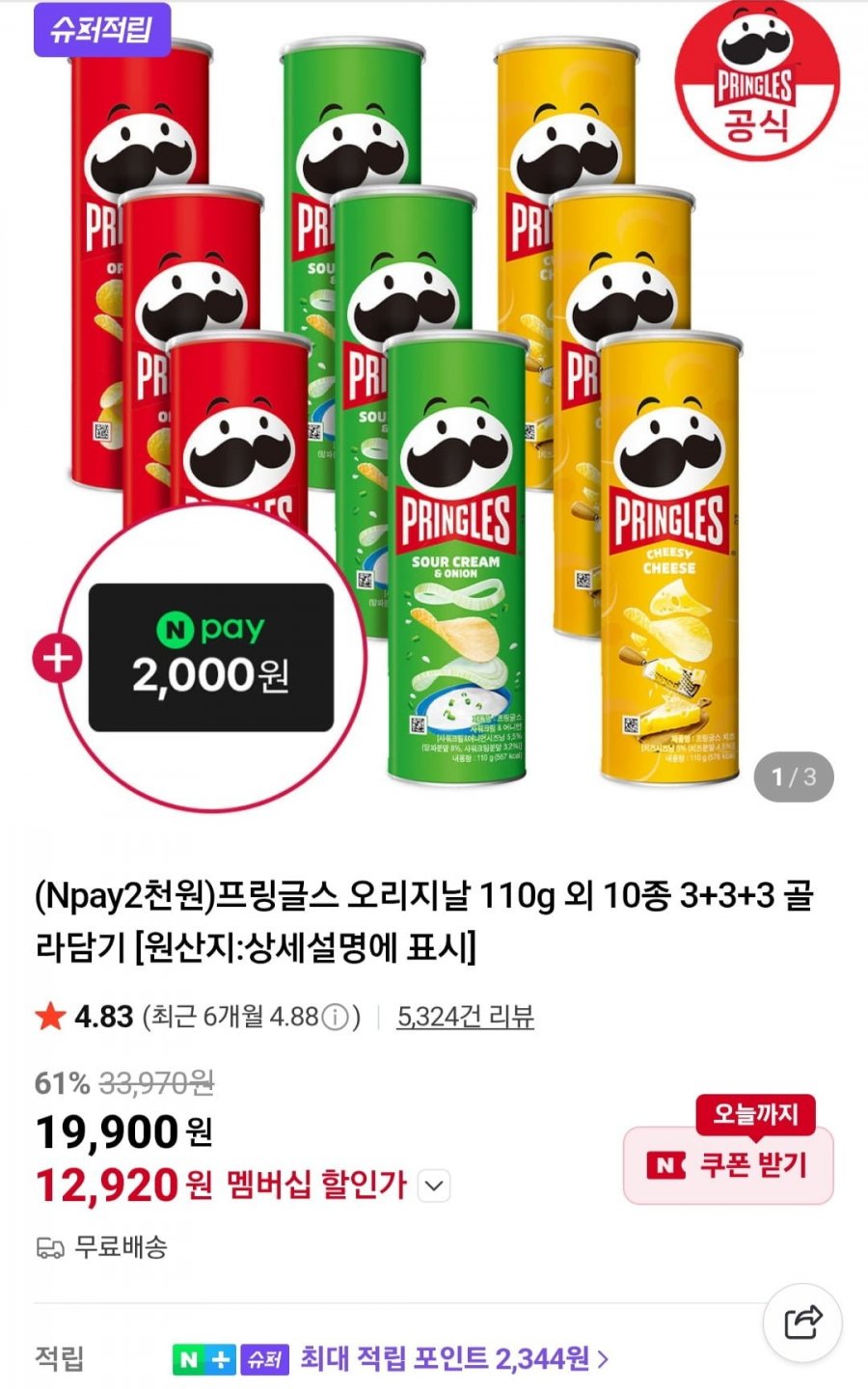The width and height of the screenshot is (868, 1389).
Task: Tap the 쿠폰 받기 coupon button
Action: (728, 1165)
